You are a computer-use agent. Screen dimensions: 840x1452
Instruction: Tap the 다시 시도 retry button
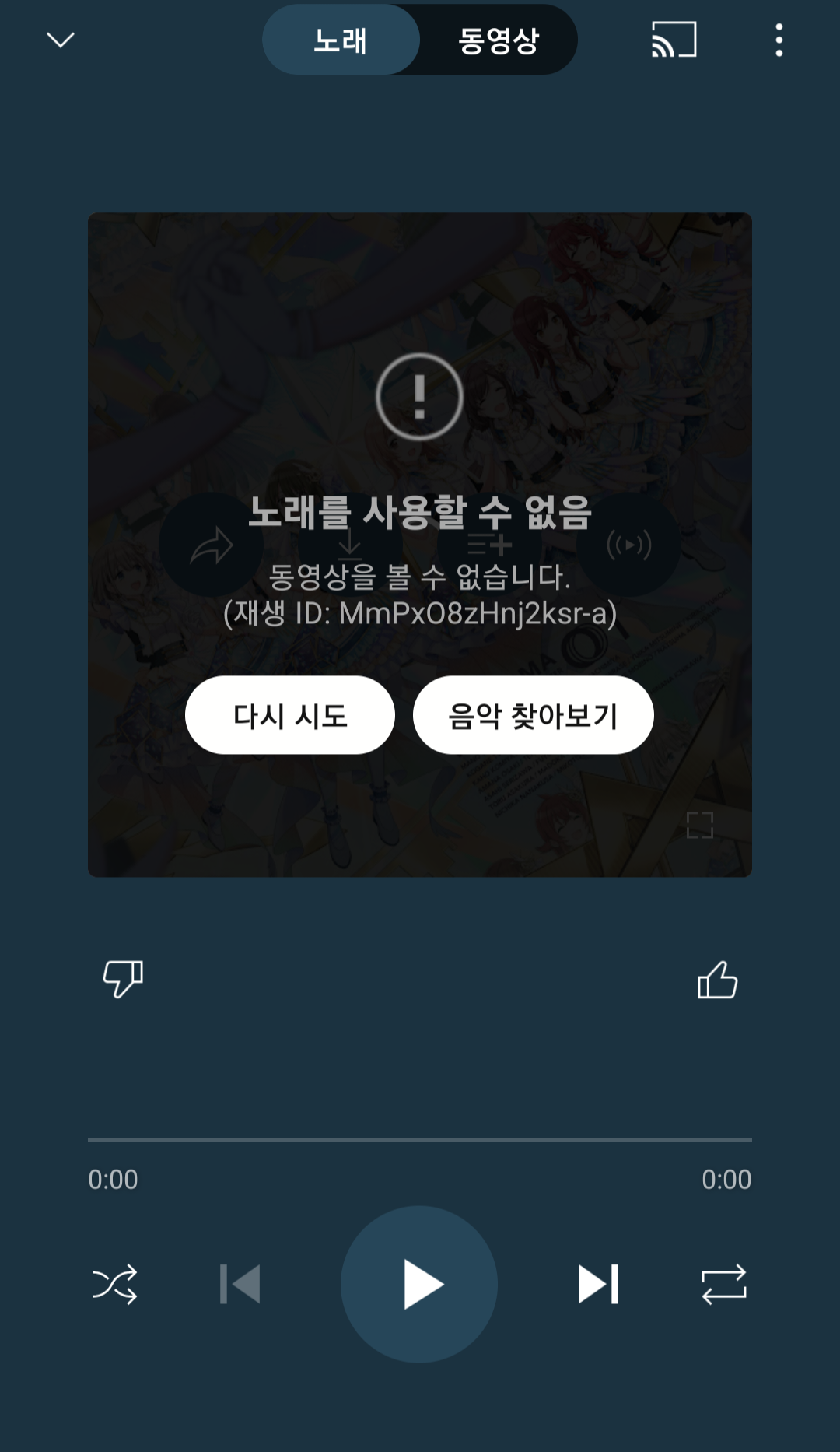pos(290,715)
